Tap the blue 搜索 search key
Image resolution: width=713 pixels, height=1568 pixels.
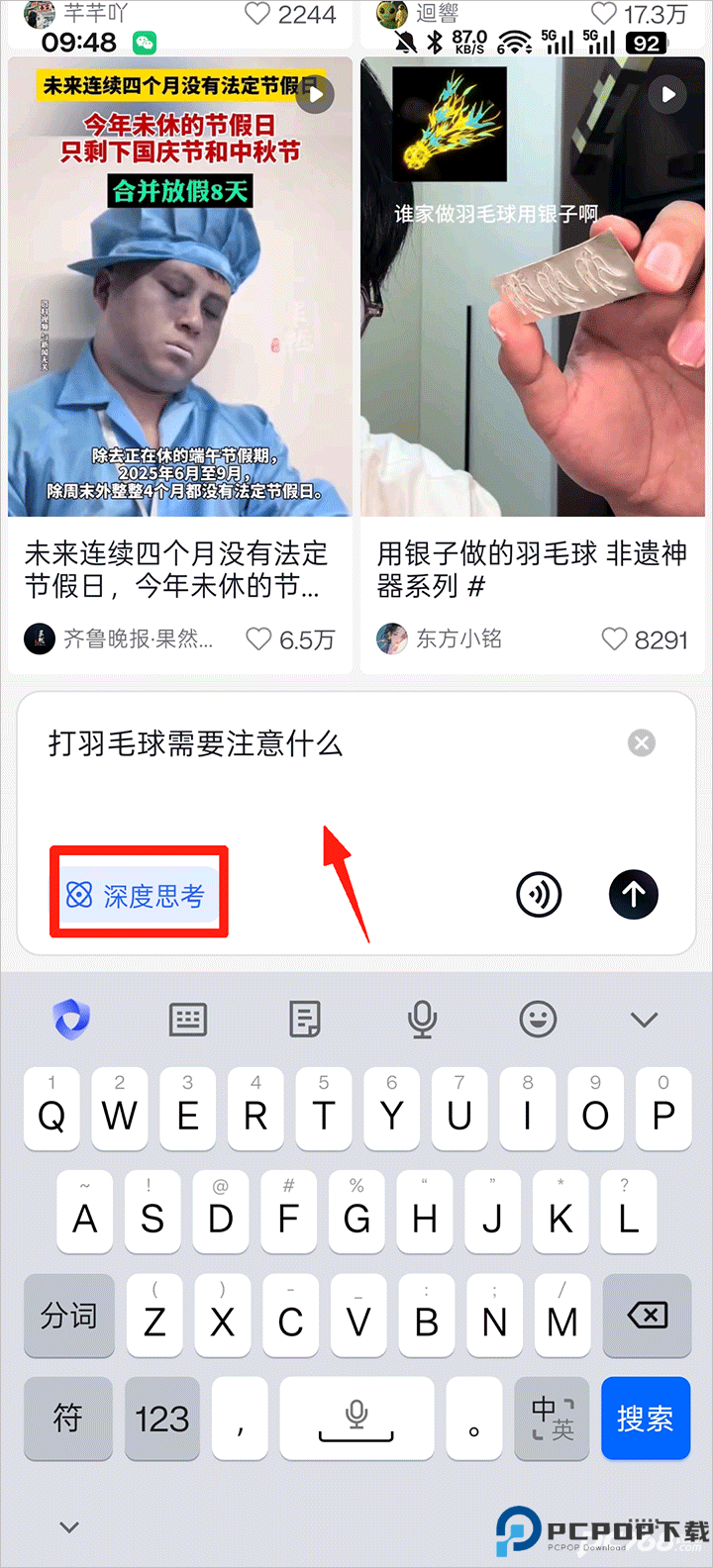click(x=646, y=1419)
